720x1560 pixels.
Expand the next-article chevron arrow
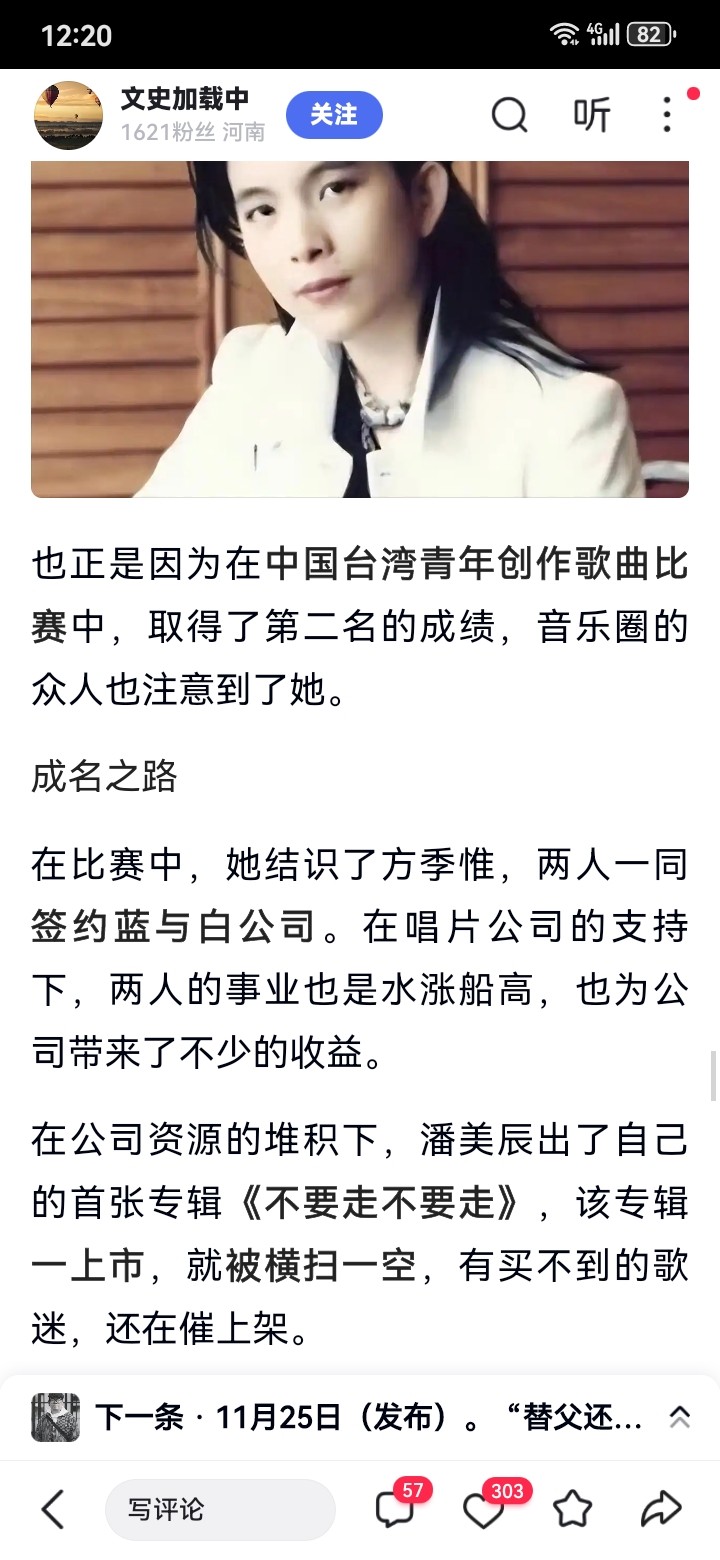[679, 1417]
